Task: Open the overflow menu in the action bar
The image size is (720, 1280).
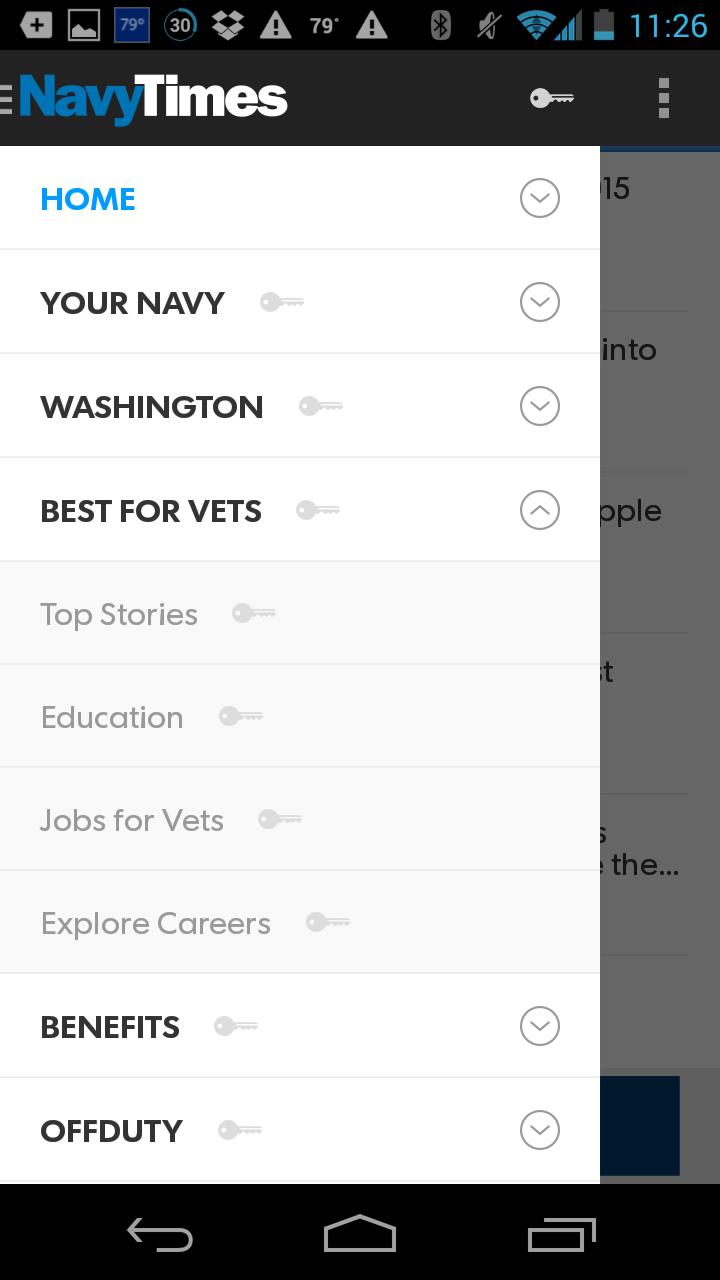Action: [663, 98]
